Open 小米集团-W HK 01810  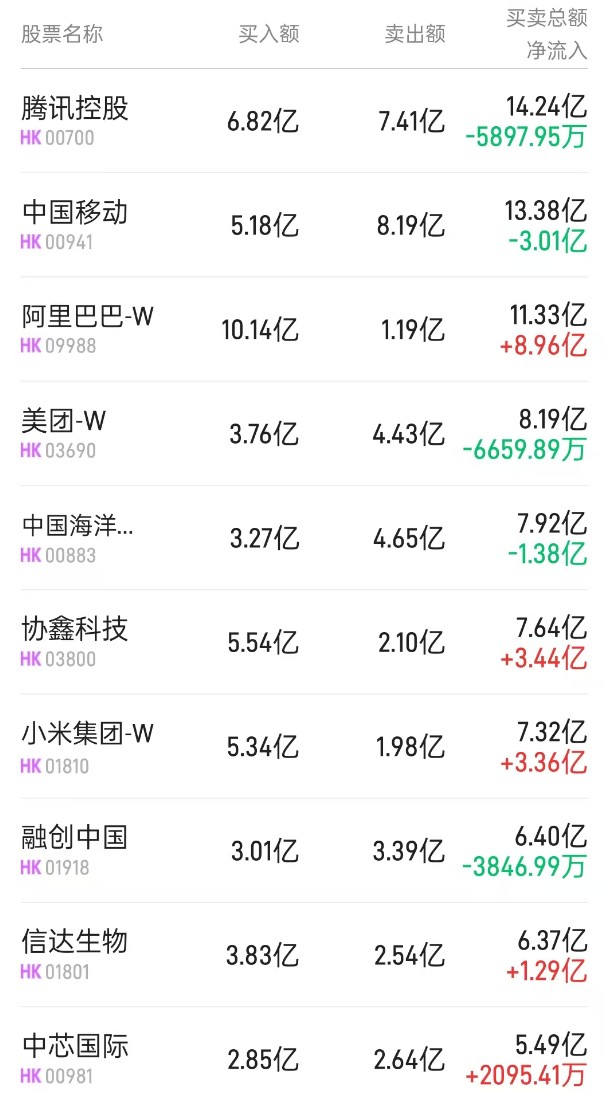click(x=302, y=747)
